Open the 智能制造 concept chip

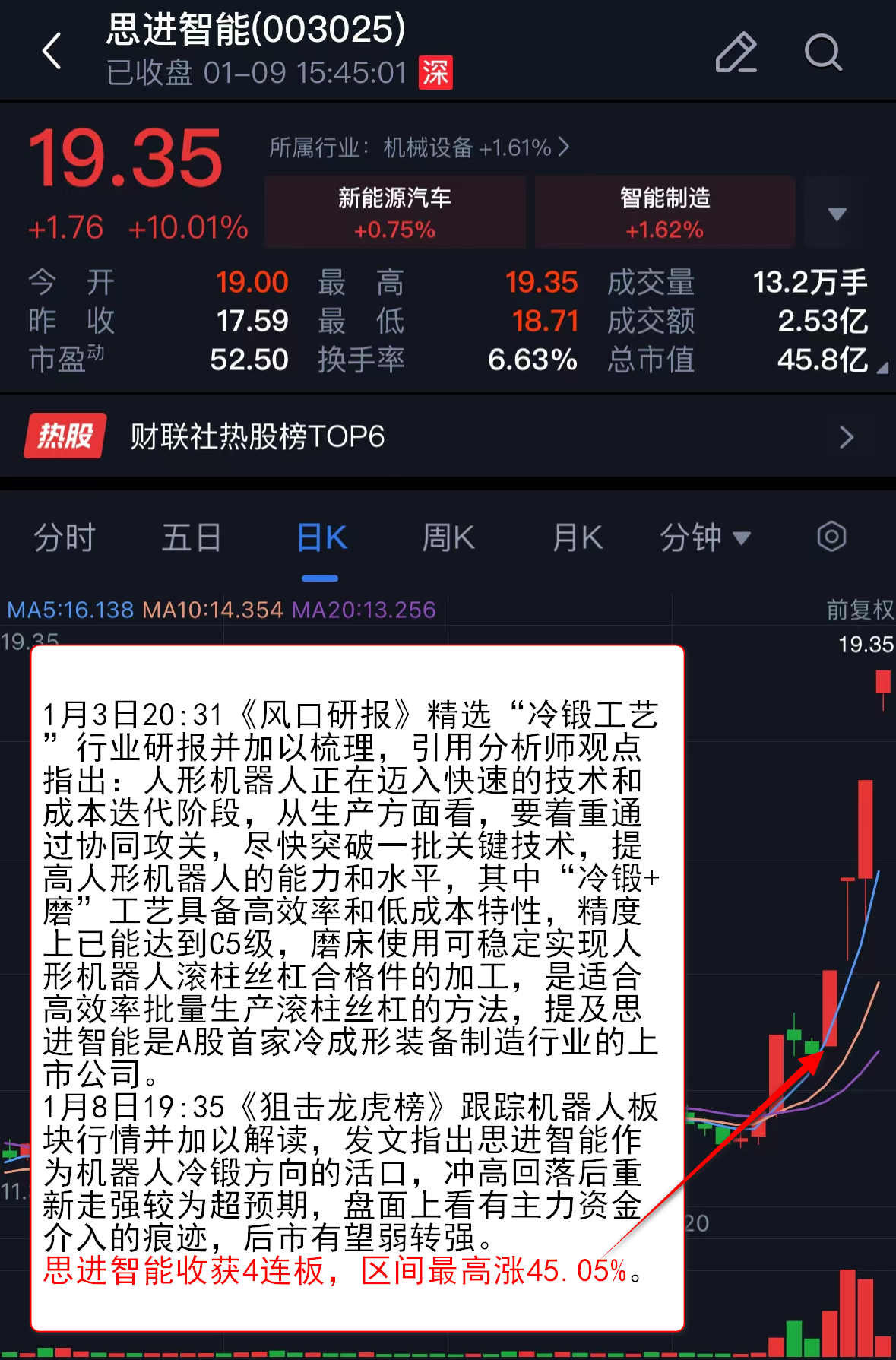[665, 212]
